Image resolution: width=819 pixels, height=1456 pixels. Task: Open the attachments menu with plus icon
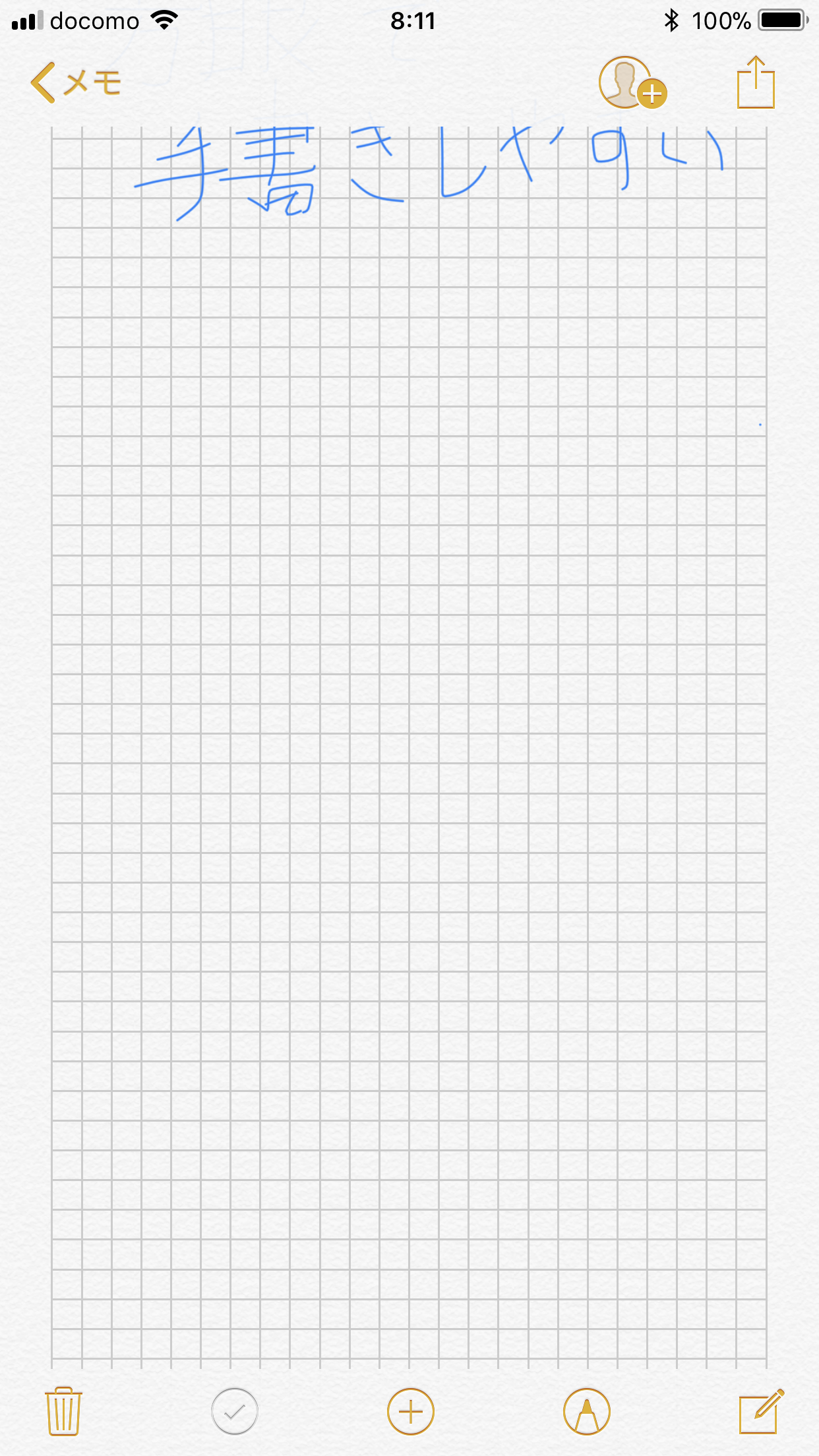(x=410, y=1411)
